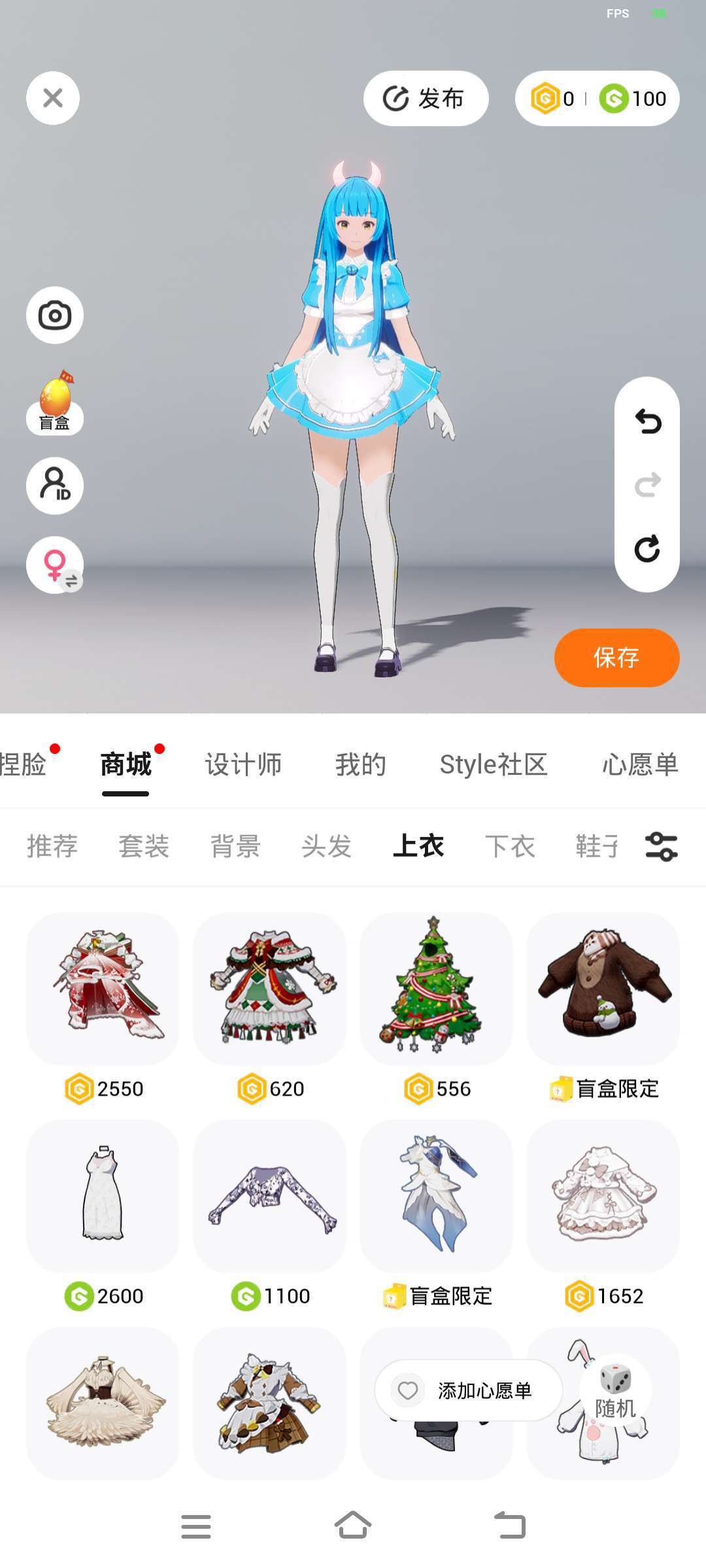
Task: Open the filter settings icon
Action: [661, 847]
